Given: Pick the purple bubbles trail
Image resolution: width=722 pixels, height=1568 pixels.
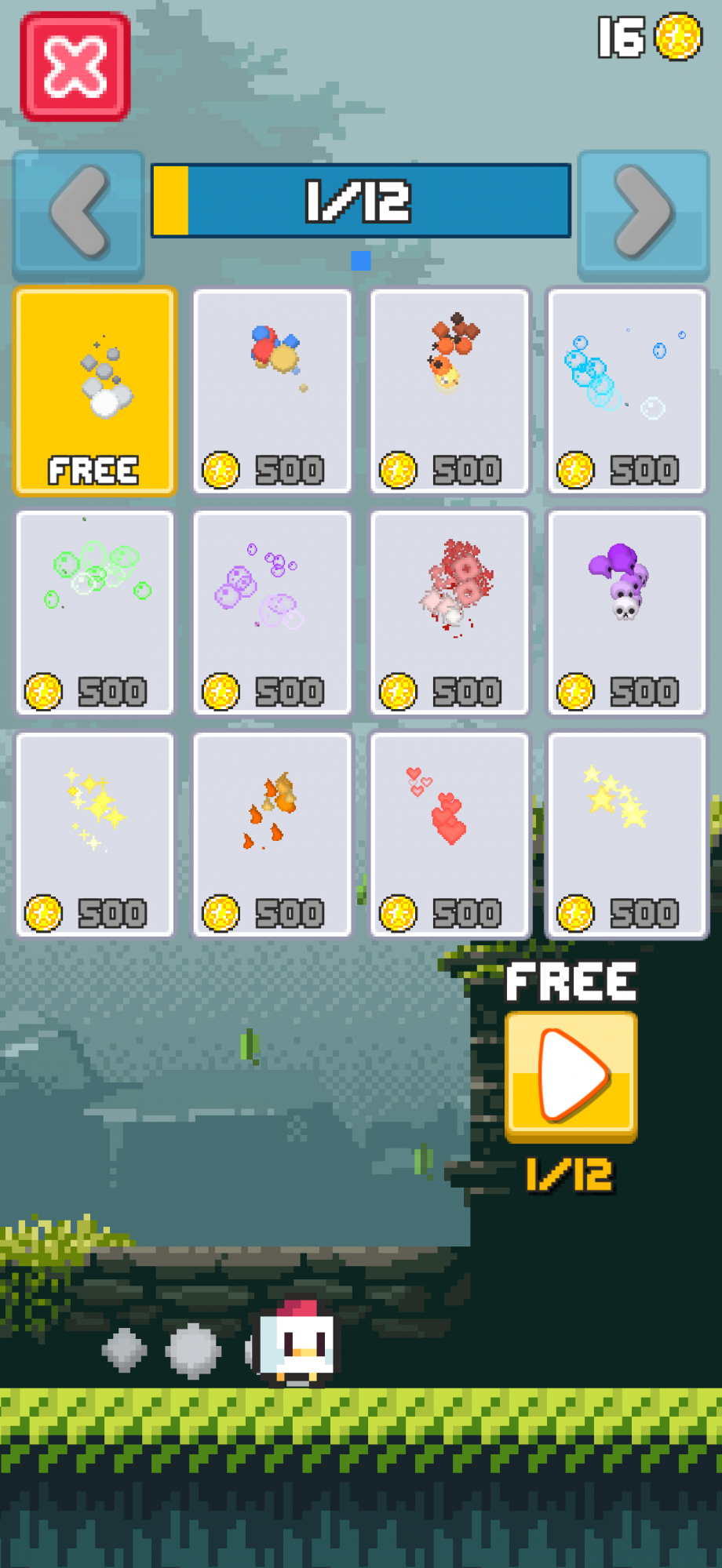Looking at the screenshot, I should coord(272,613).
